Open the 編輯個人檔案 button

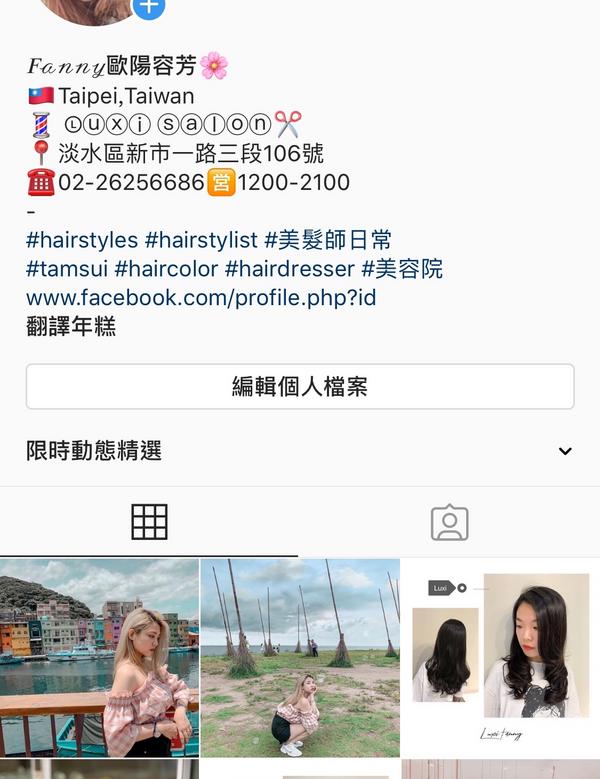click(x=300, y=387)
